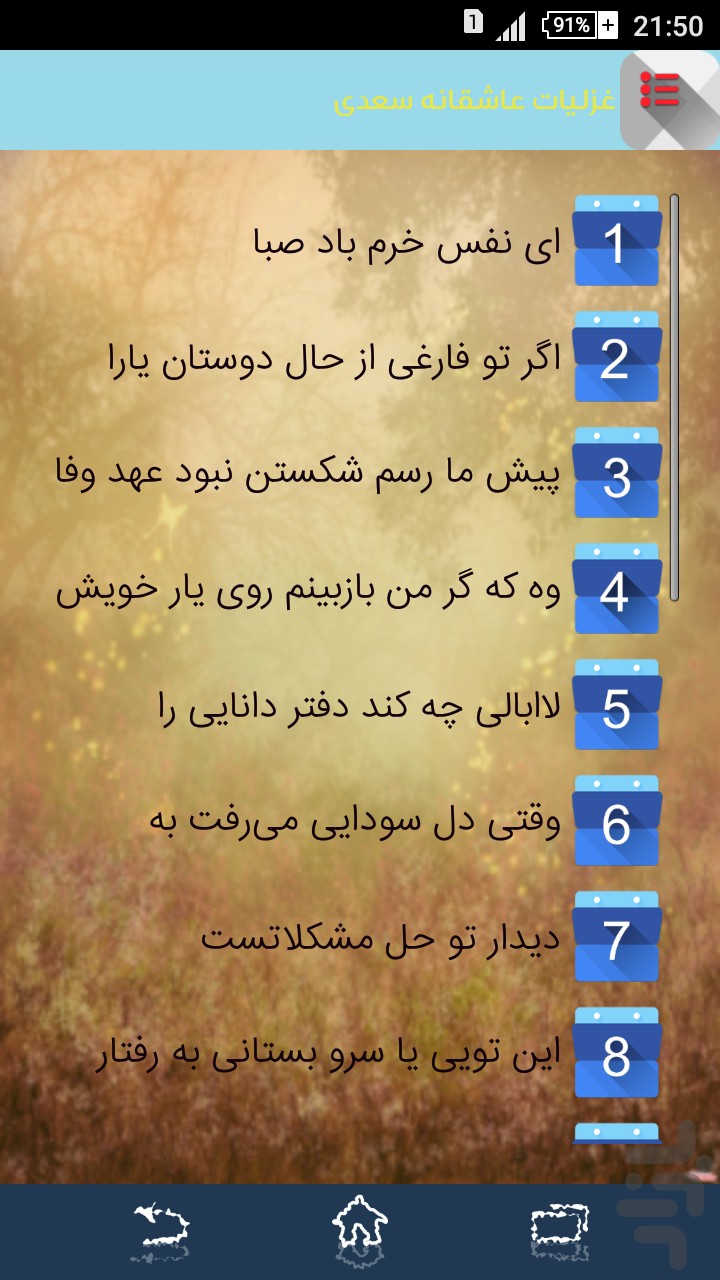The image size is (720, 1280).
Task: Tap the back arrow icon in bottom bar
Action: (x=162, y=1226)
